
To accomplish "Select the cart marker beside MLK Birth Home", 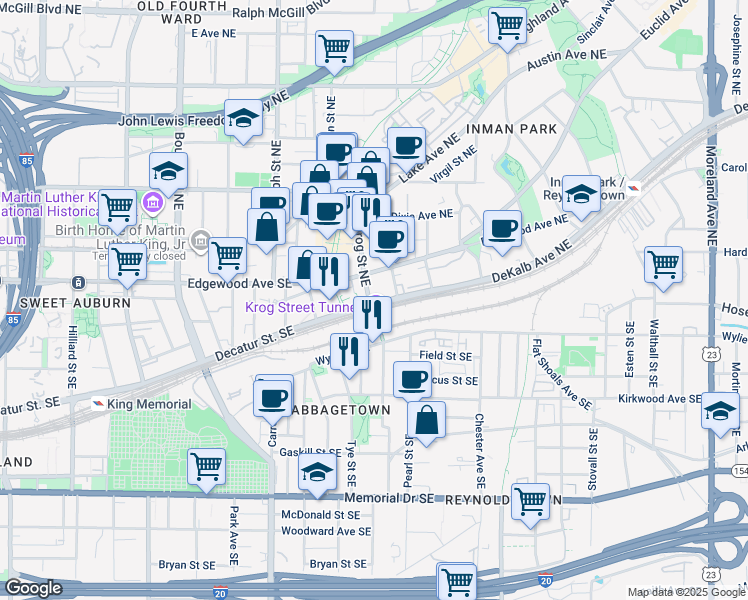I will click(228, 254).
